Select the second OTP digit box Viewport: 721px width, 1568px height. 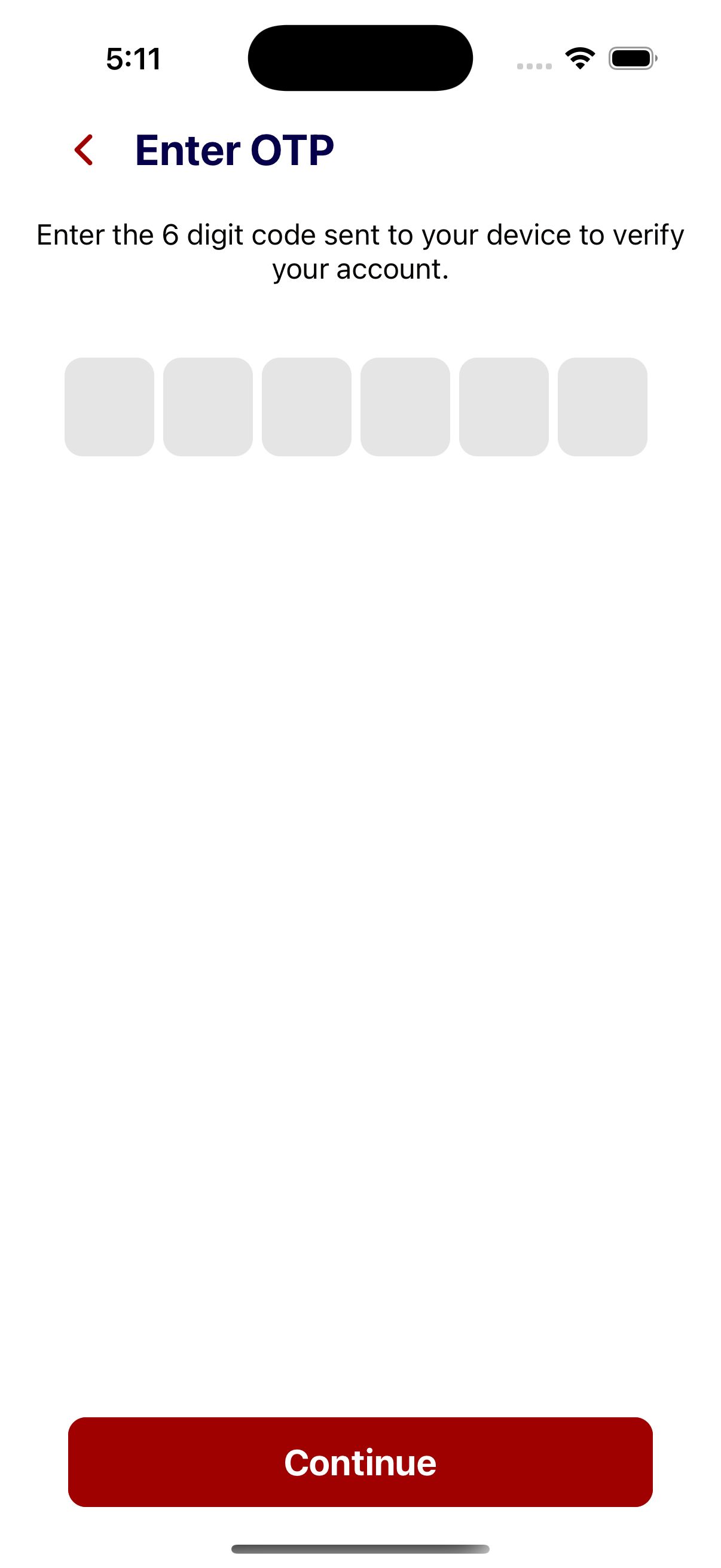pos(208,407)
